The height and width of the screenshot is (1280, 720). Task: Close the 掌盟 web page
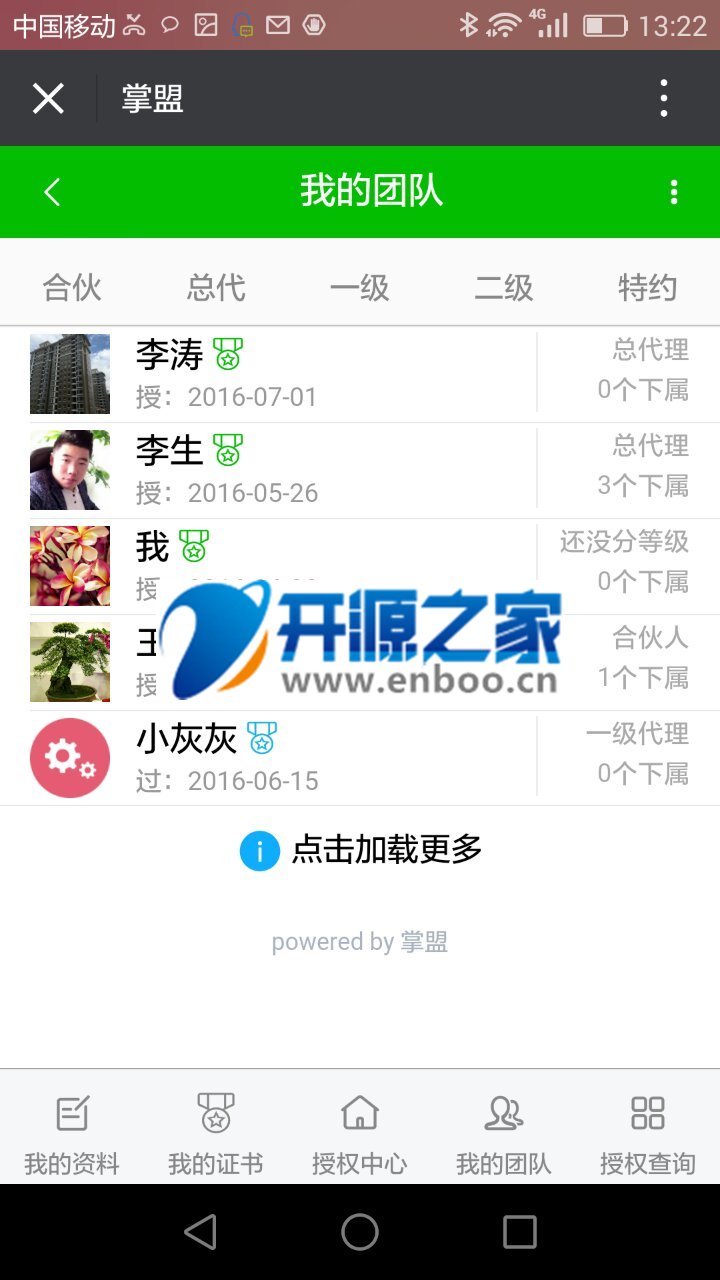(48, 99)
